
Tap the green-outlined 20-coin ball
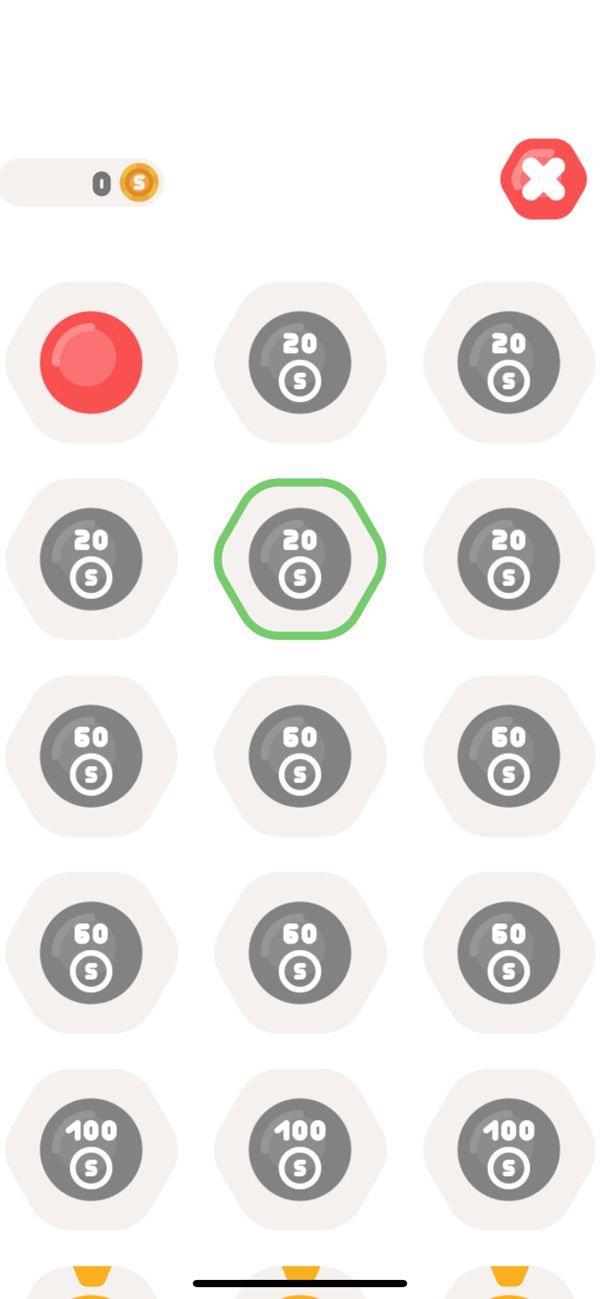pyautogui.click(x=300, y=558)
